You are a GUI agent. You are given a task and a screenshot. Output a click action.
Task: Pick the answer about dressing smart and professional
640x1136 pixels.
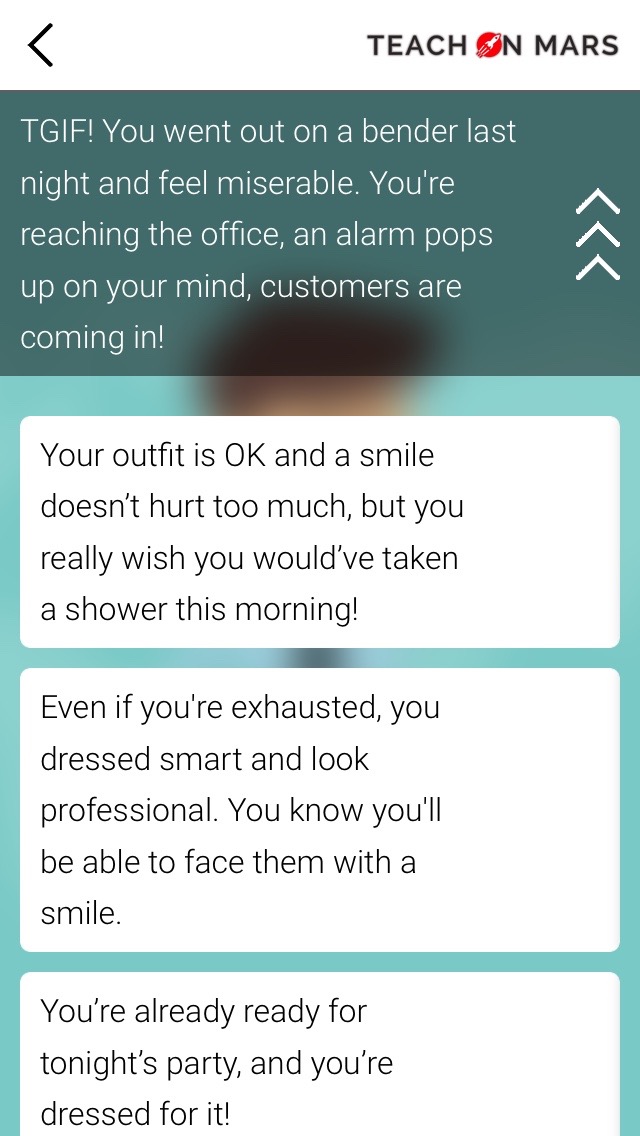point(320,810)
